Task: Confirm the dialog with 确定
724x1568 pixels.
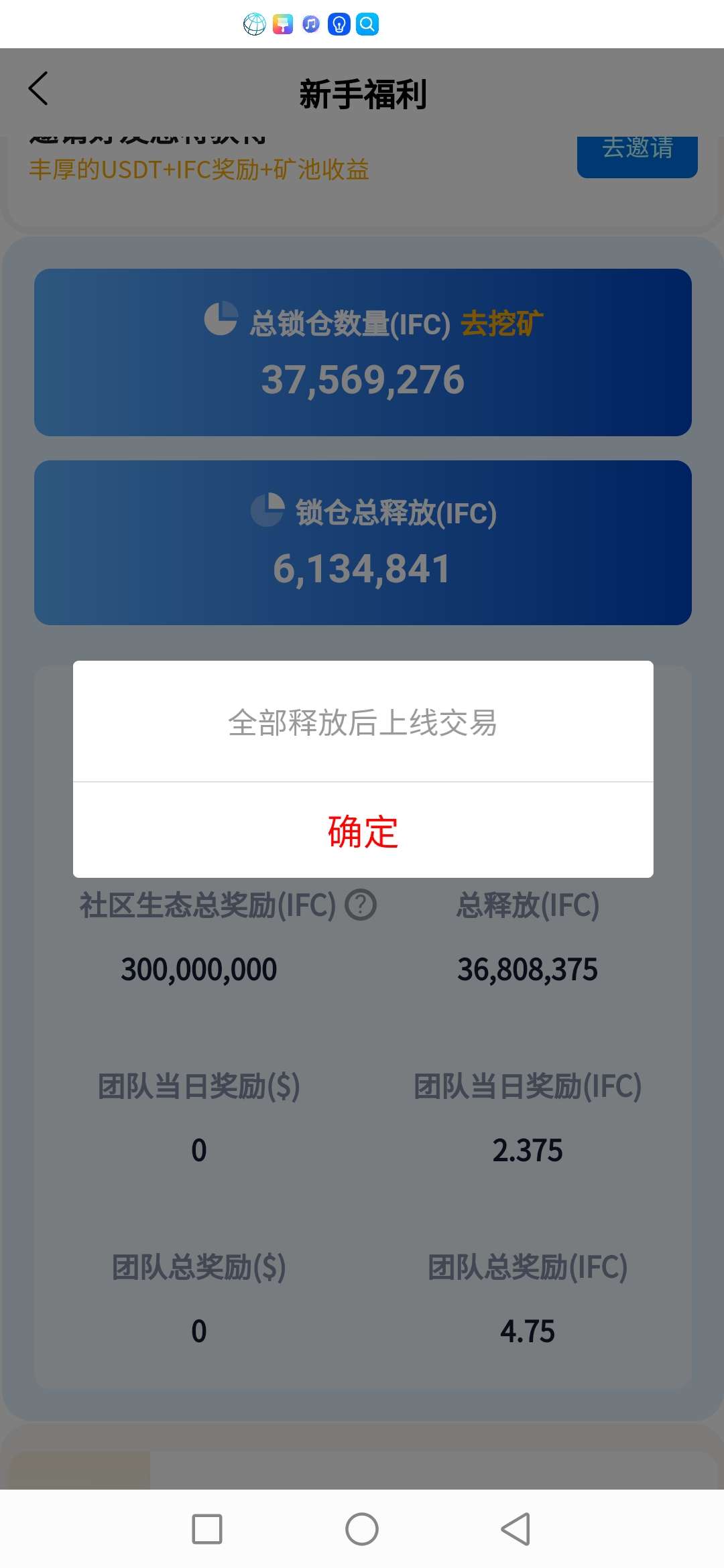Action: coord(363,831)
